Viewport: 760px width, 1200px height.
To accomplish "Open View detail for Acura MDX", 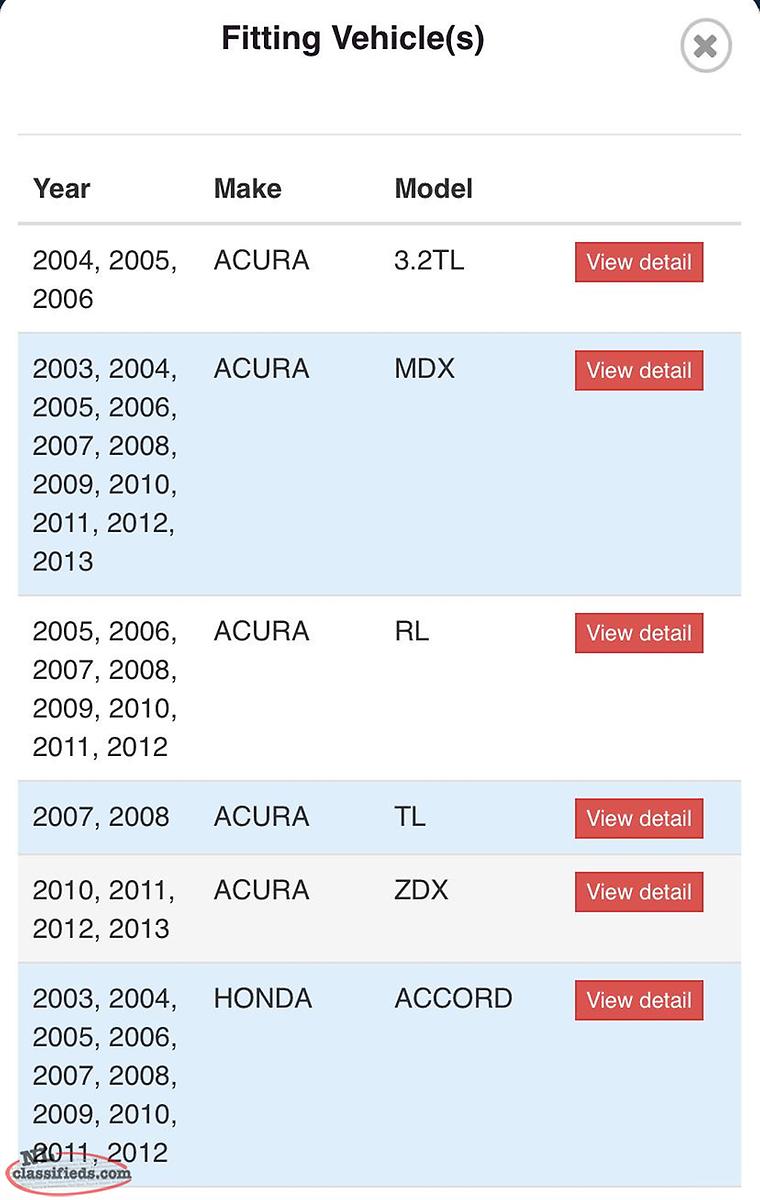I will [639, 370].
